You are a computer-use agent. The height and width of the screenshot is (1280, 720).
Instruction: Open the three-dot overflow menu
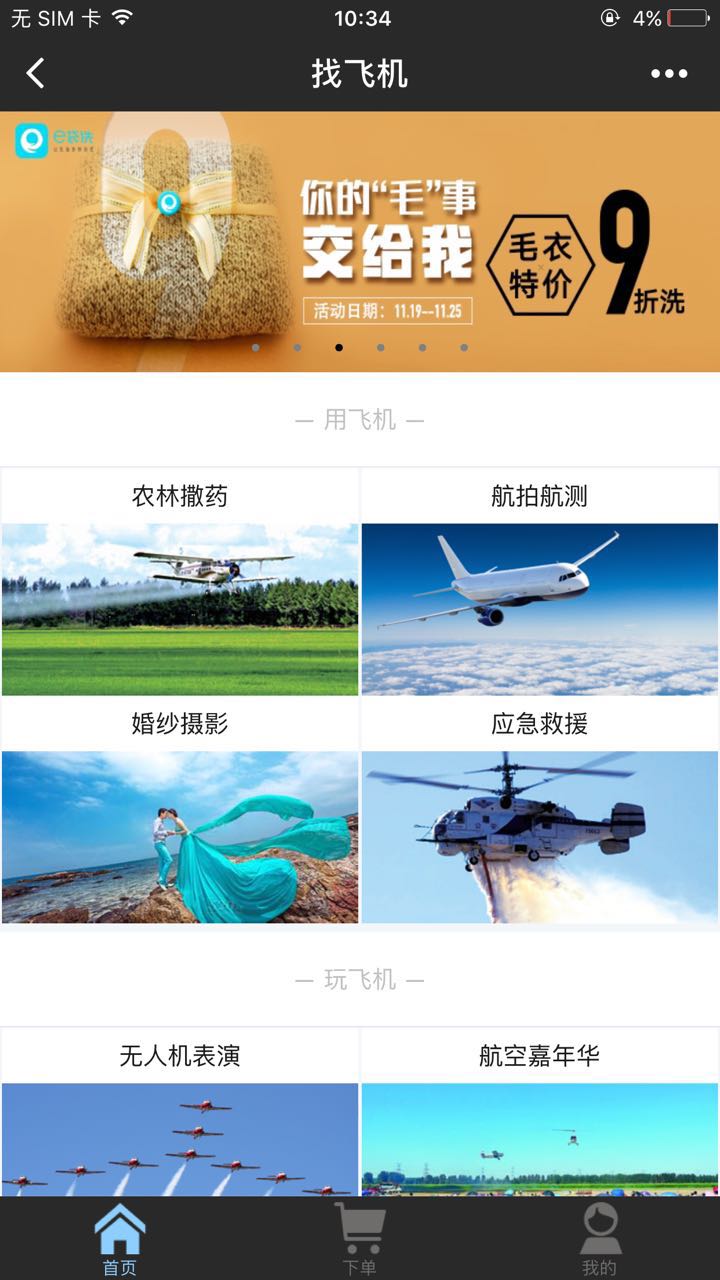[669, 74]
